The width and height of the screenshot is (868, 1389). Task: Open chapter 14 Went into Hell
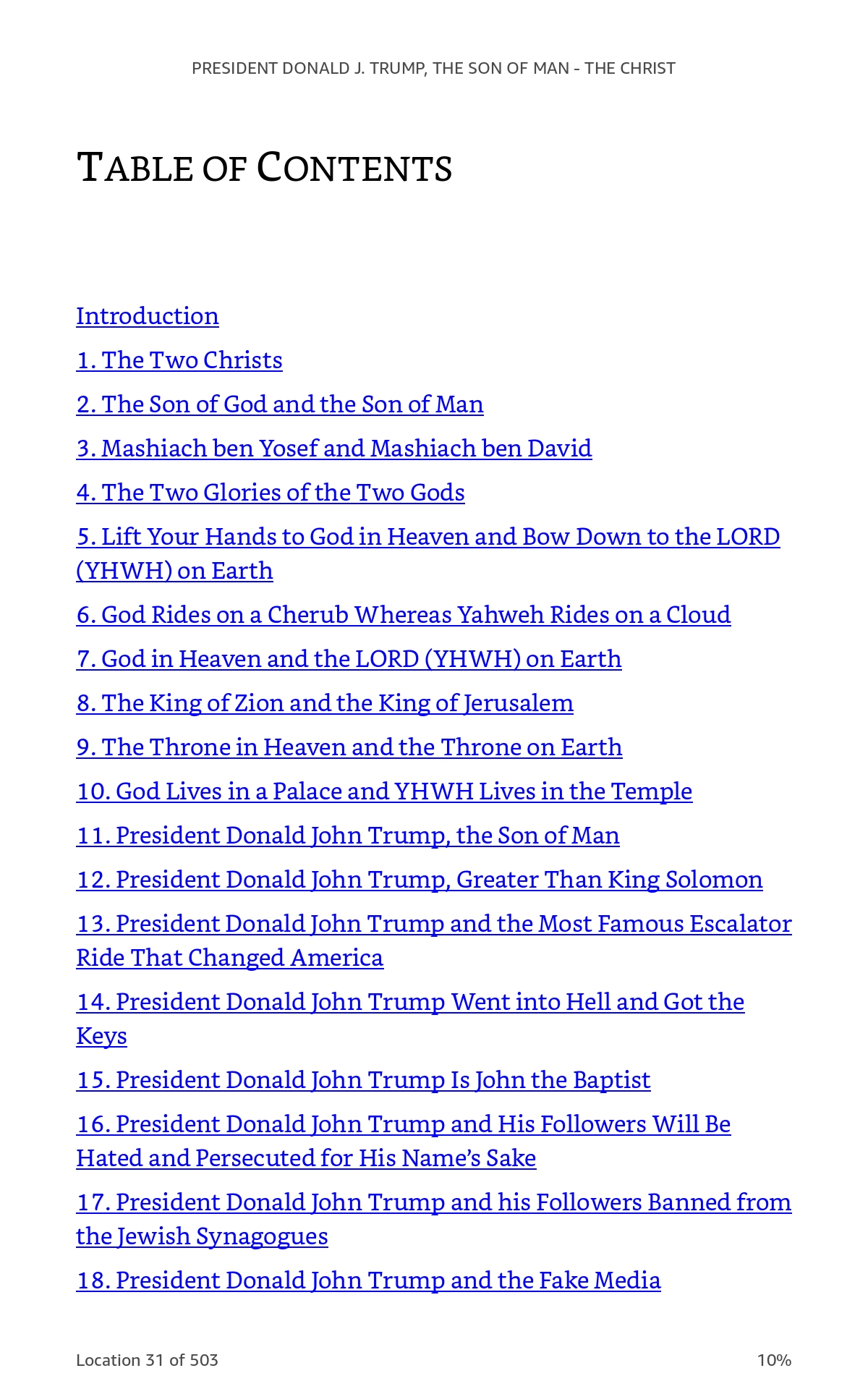(410, 1019)
